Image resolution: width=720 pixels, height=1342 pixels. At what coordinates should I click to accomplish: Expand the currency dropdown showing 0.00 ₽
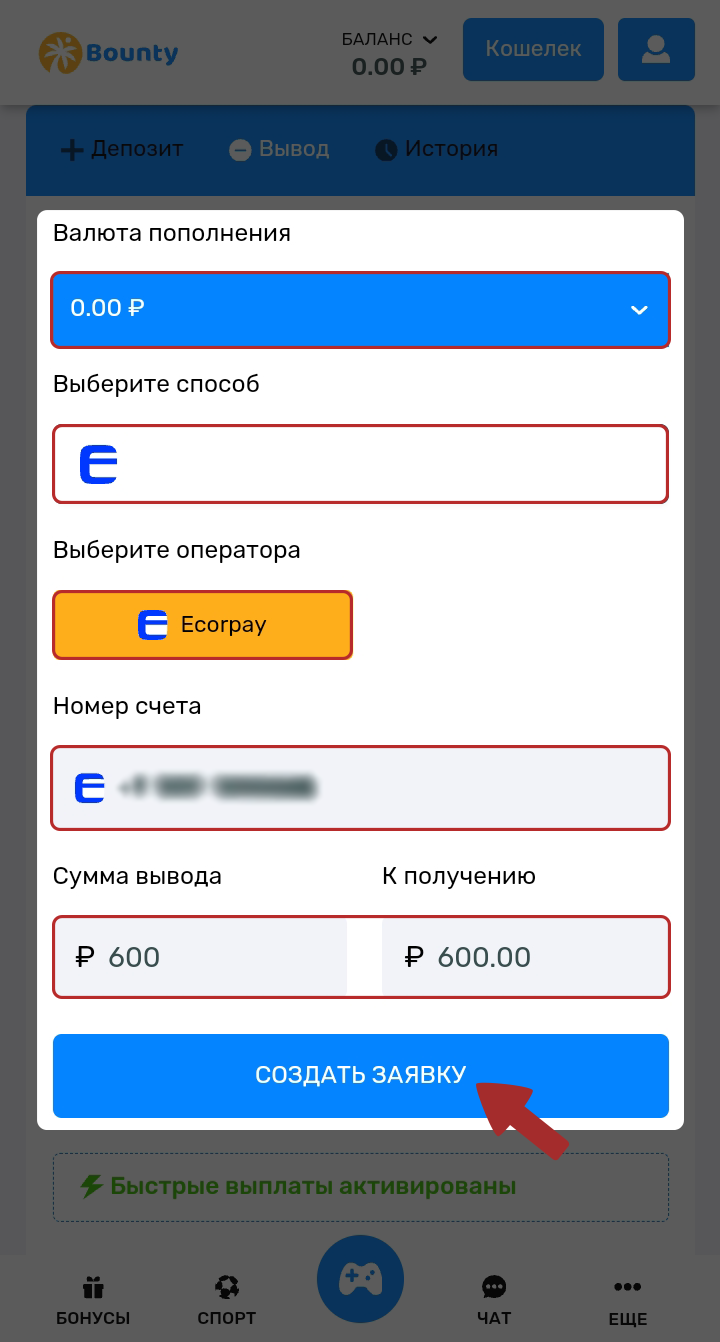tap(360, 309)
